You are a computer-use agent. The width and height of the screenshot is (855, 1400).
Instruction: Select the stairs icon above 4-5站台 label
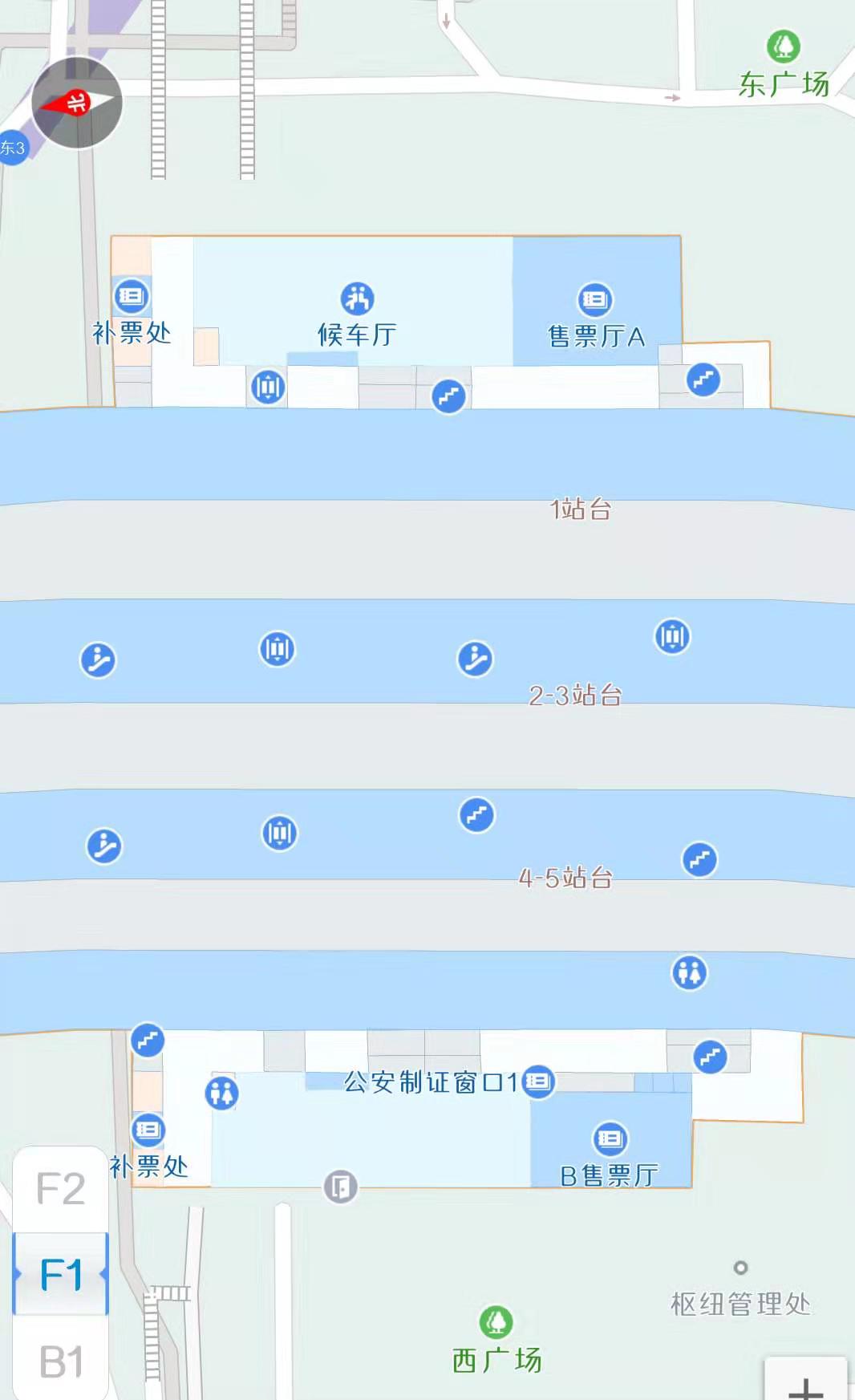pyautogui.click(x=476, y=815)
